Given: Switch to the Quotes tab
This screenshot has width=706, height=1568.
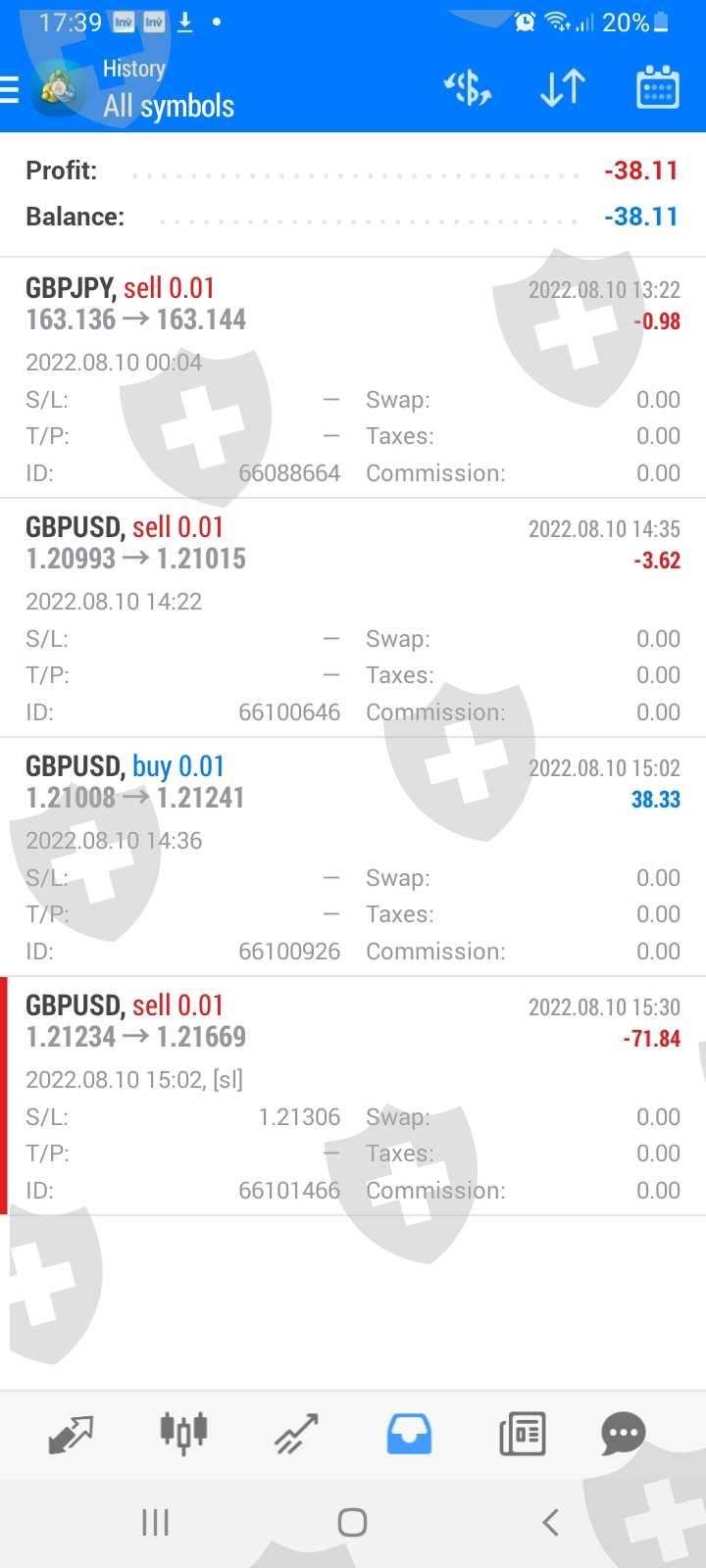Looking at the screenshot, I should [x=71, y=1435].
